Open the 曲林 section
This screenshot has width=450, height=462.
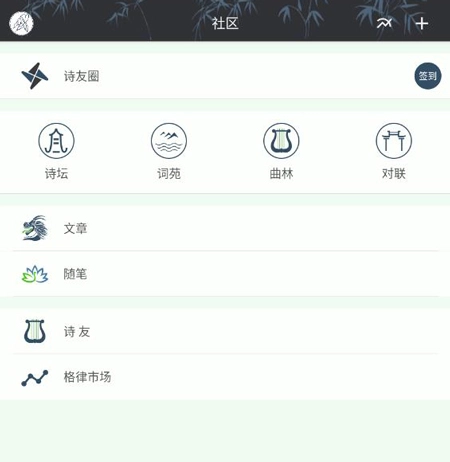pos(281,151)
